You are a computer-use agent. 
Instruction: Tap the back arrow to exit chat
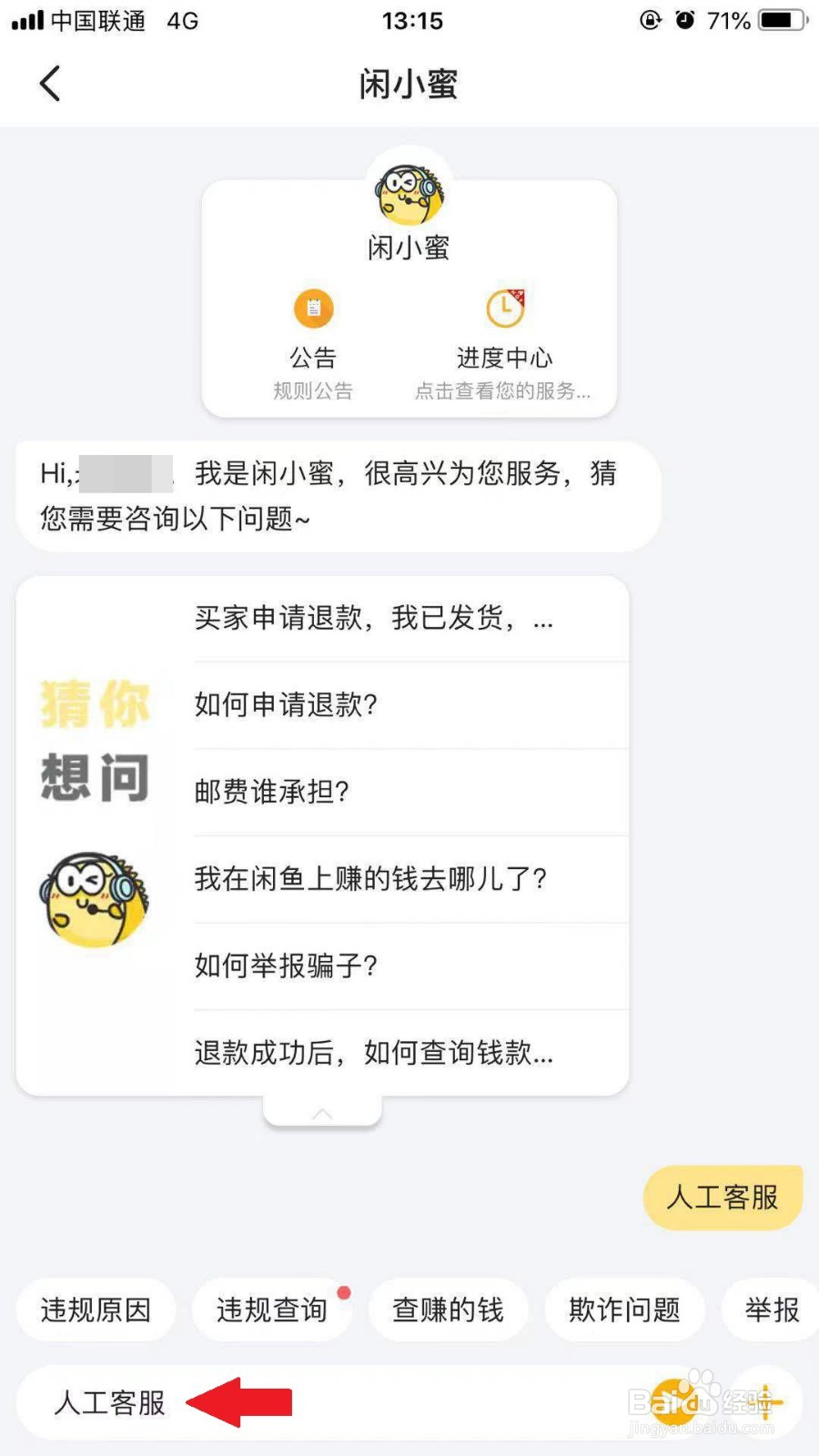[x=50, y=83]
